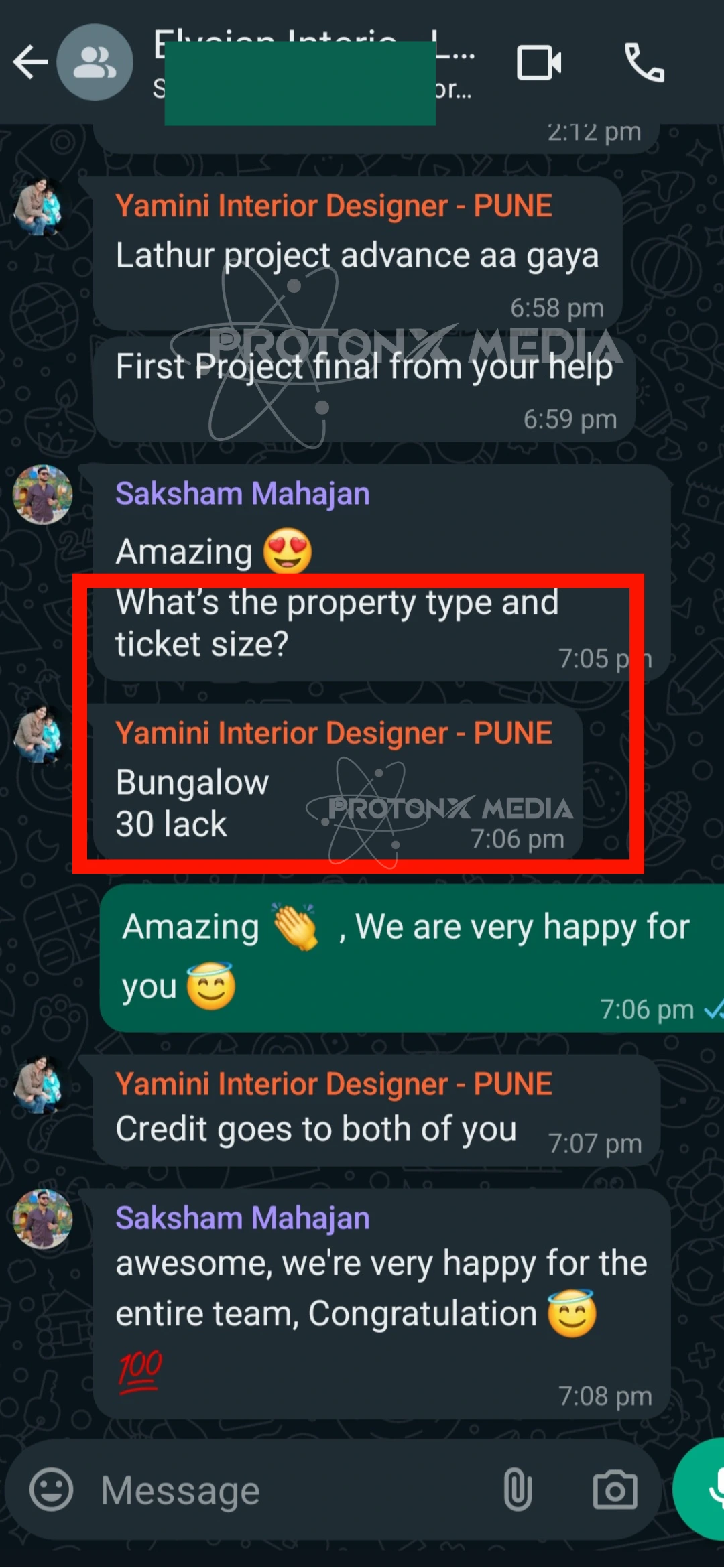Tap Yamini Interior Designer name above Lathur message
The height and width of the screenshot is (1568, 724).
333,206
